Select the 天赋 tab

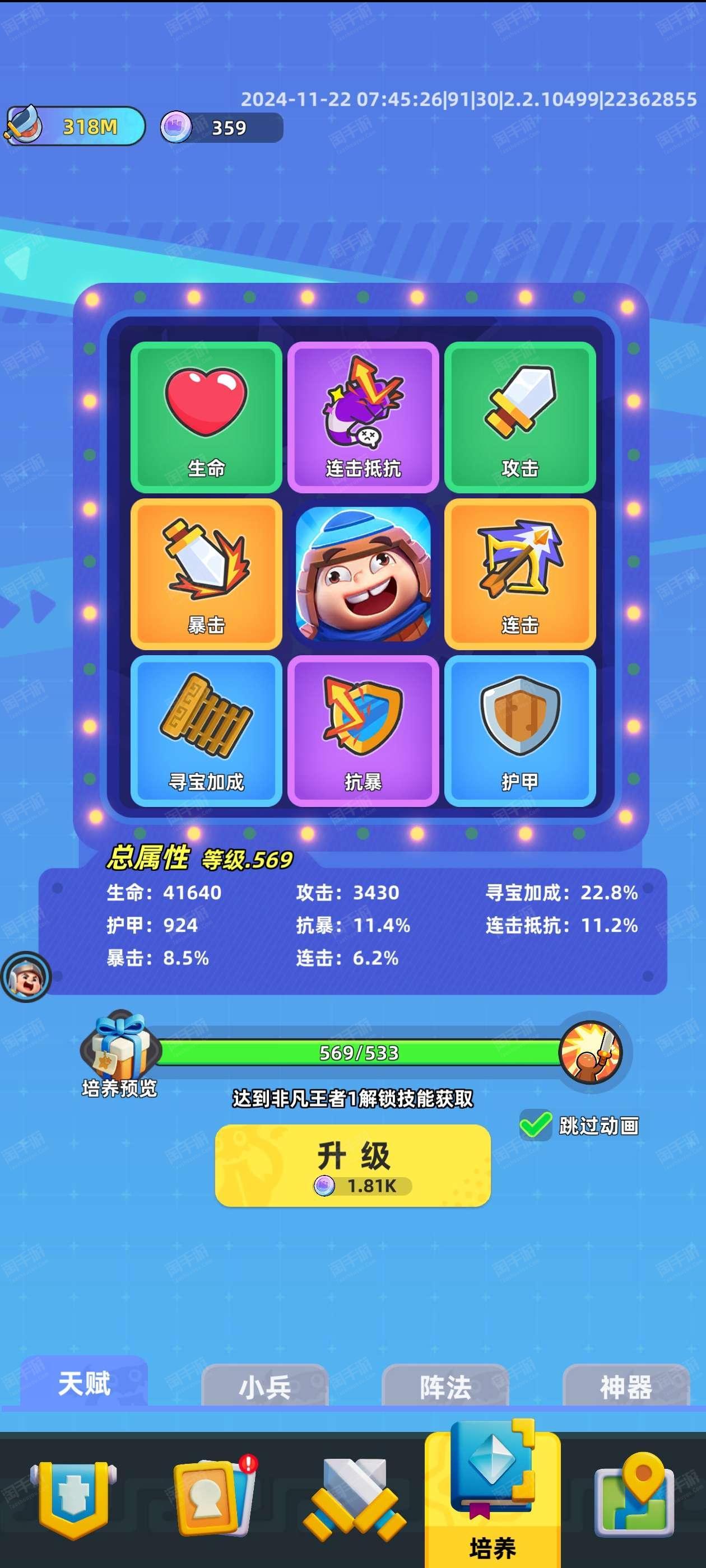pos(84,1384)
